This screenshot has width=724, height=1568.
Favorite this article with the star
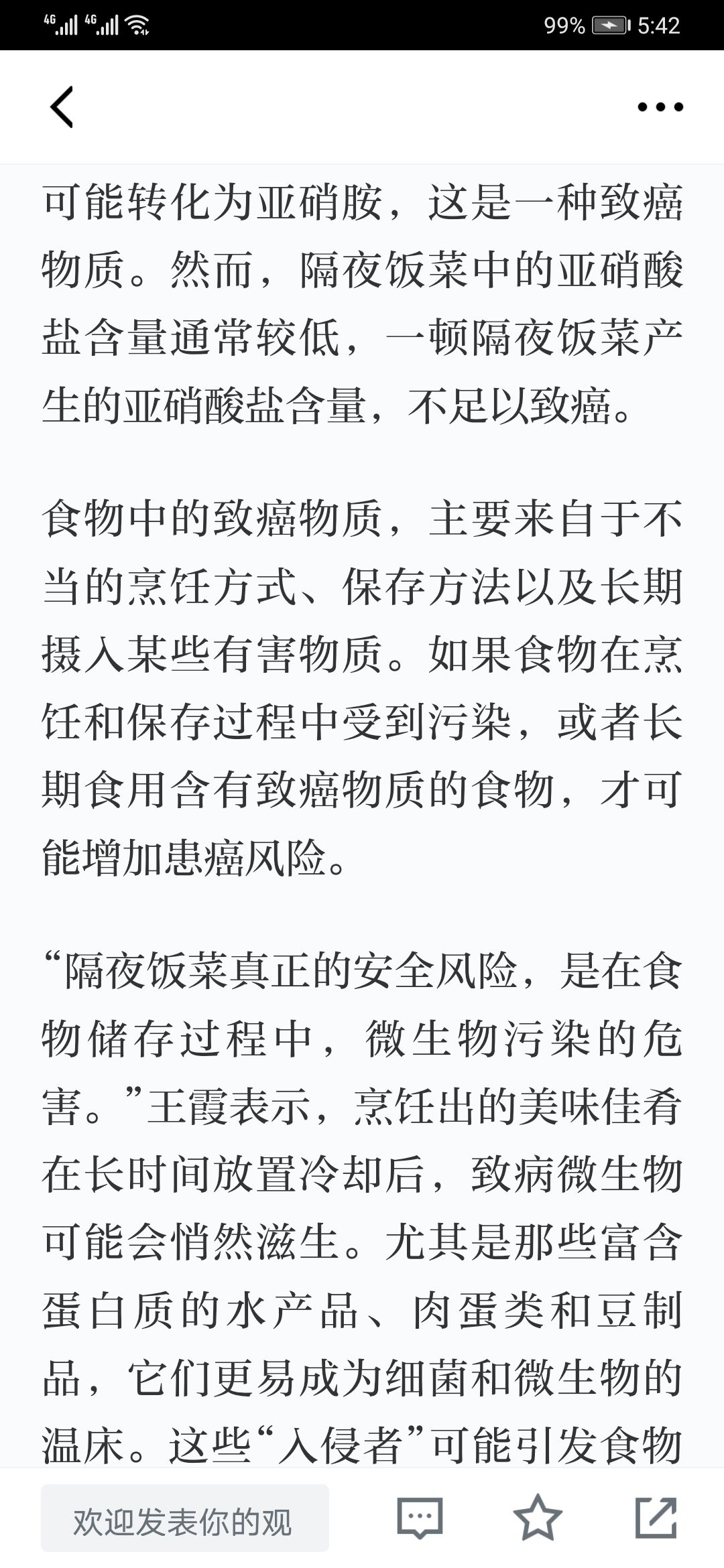pyautogui.click(x=538, y=1518)
